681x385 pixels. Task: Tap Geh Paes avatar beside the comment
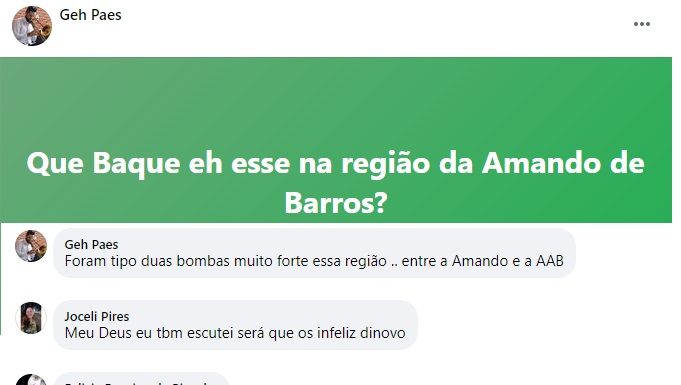(31, 246)
